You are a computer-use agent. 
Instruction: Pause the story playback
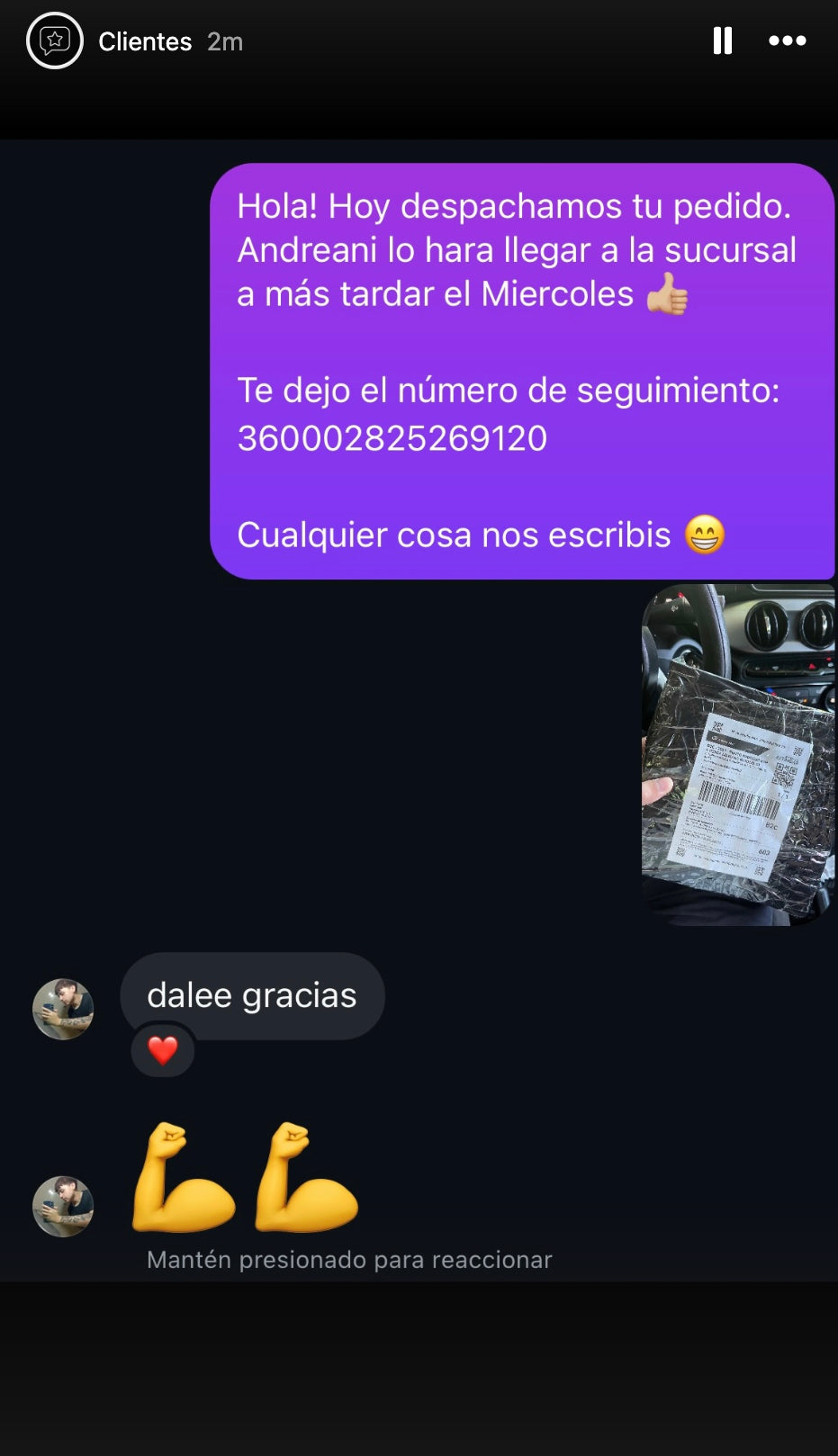pyautogui.click(x=722, y=40)
